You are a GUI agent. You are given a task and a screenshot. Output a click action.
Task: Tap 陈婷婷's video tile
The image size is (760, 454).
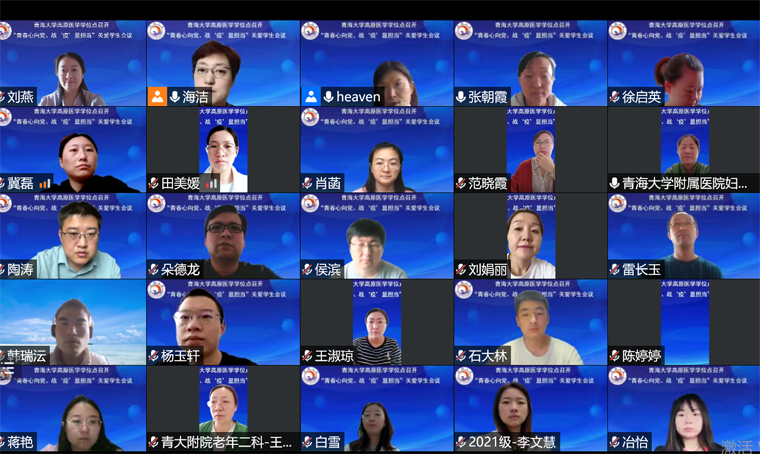click(683, 322)
